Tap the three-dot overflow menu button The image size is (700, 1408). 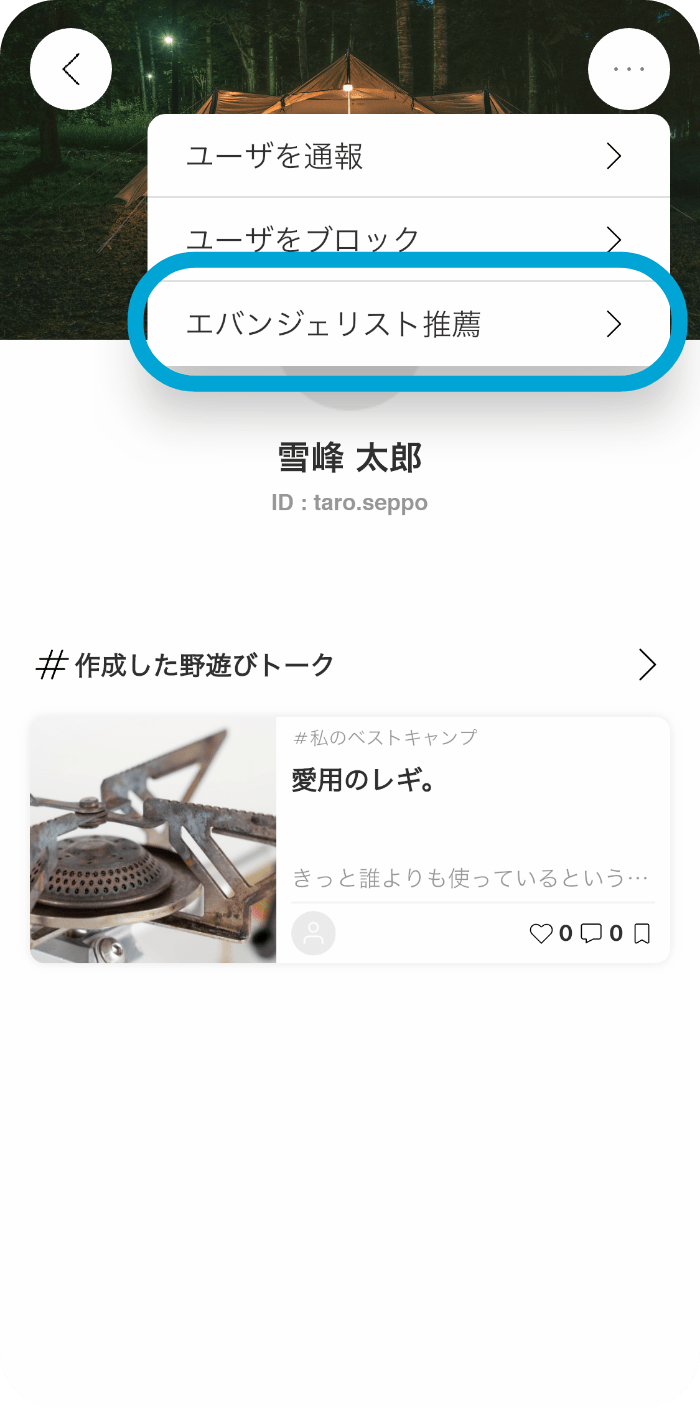(x=629, y=69)
